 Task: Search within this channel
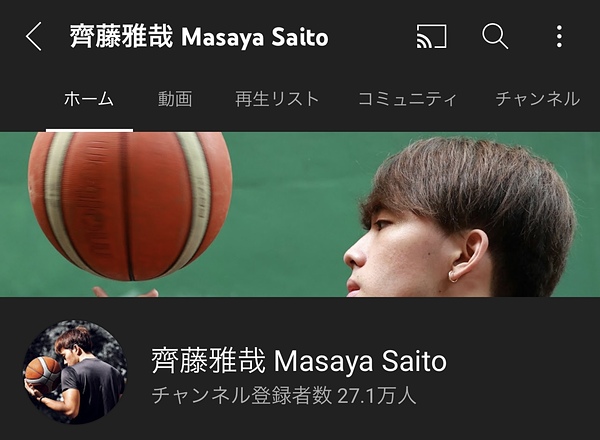pyautogui.click(x=495, y=37)
